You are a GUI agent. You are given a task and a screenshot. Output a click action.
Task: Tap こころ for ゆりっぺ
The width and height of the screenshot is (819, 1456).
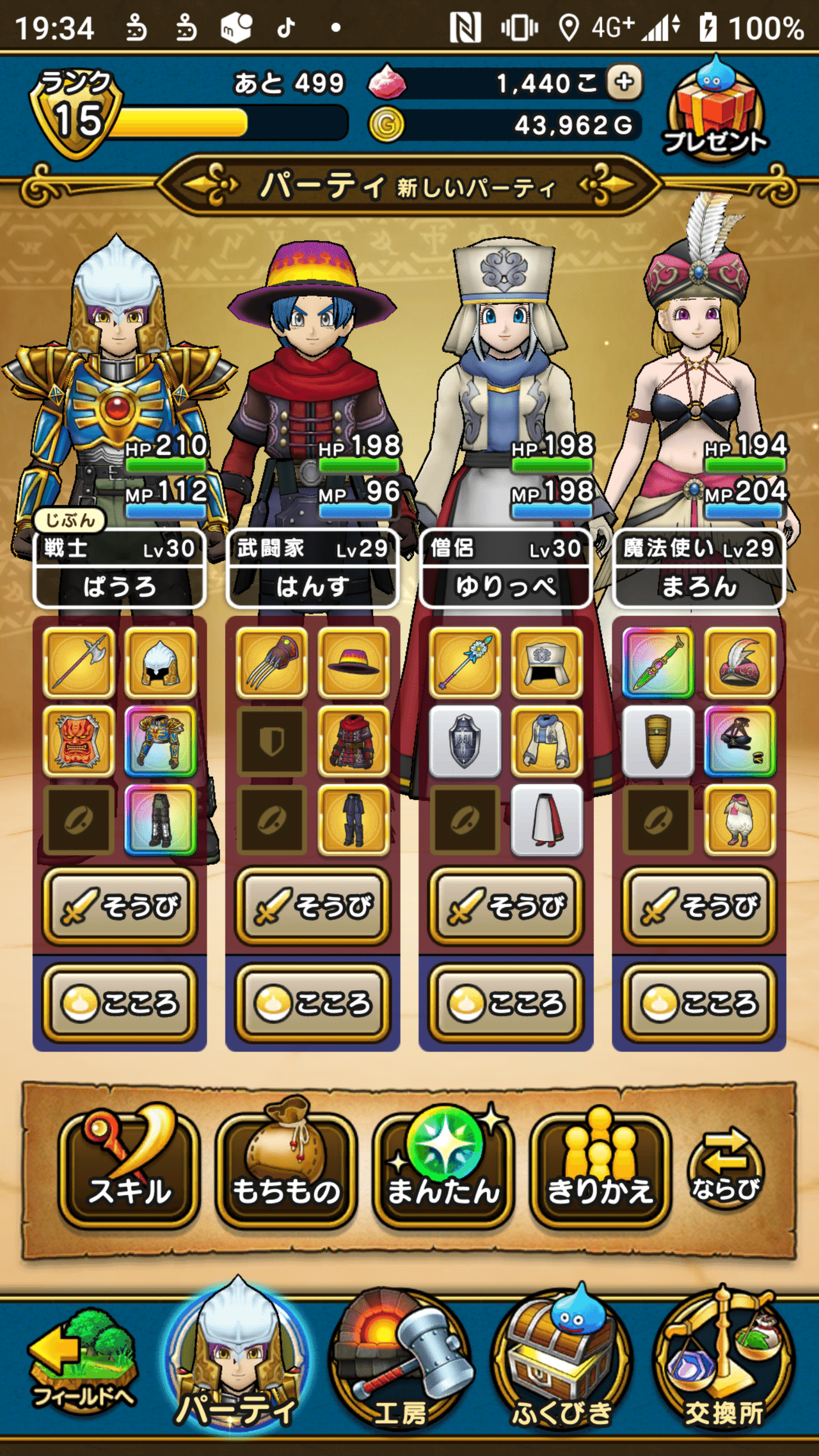pyautogui.click(x=505, y=1002)
